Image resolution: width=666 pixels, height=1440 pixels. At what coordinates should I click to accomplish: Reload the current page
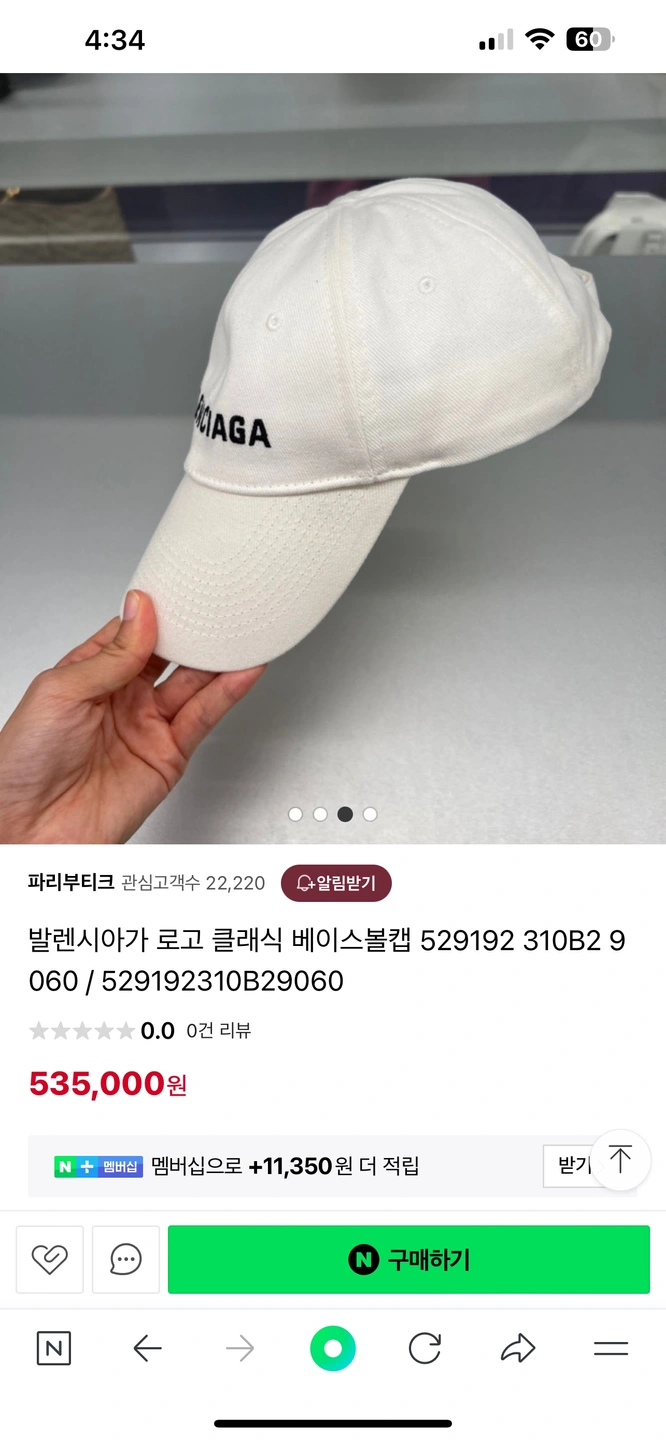click(x=425, y=1348)
